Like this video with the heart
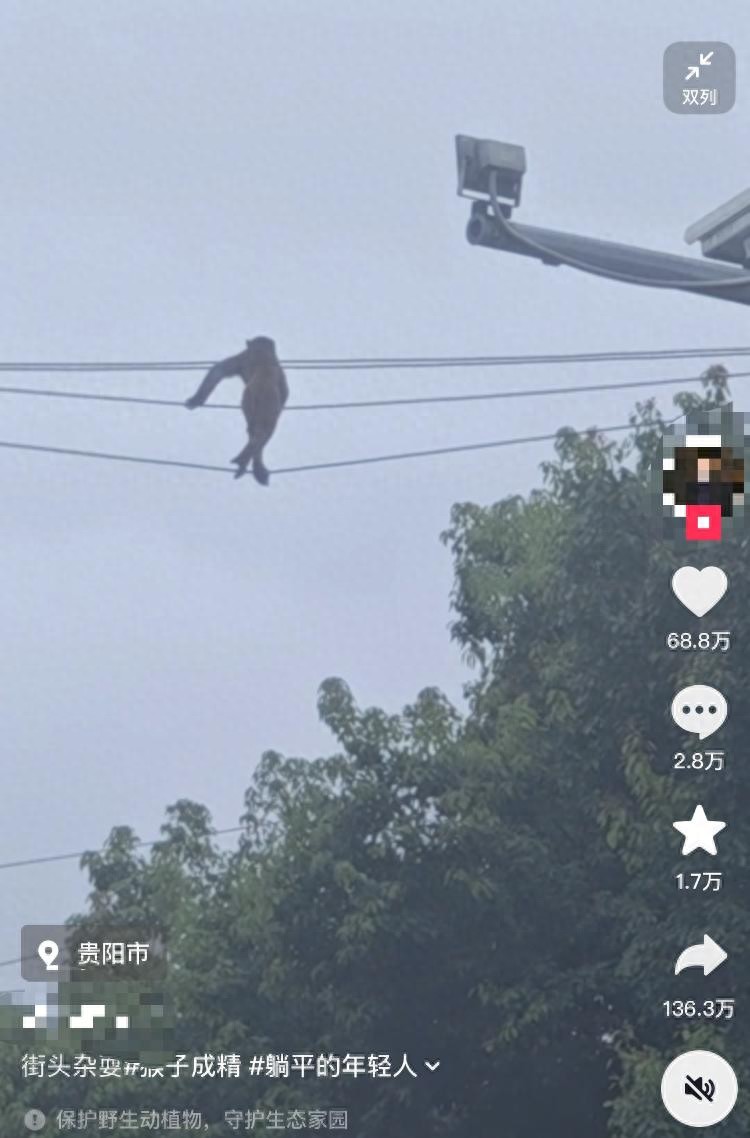This screenshot has width=750, height=1138. (699, 591)
